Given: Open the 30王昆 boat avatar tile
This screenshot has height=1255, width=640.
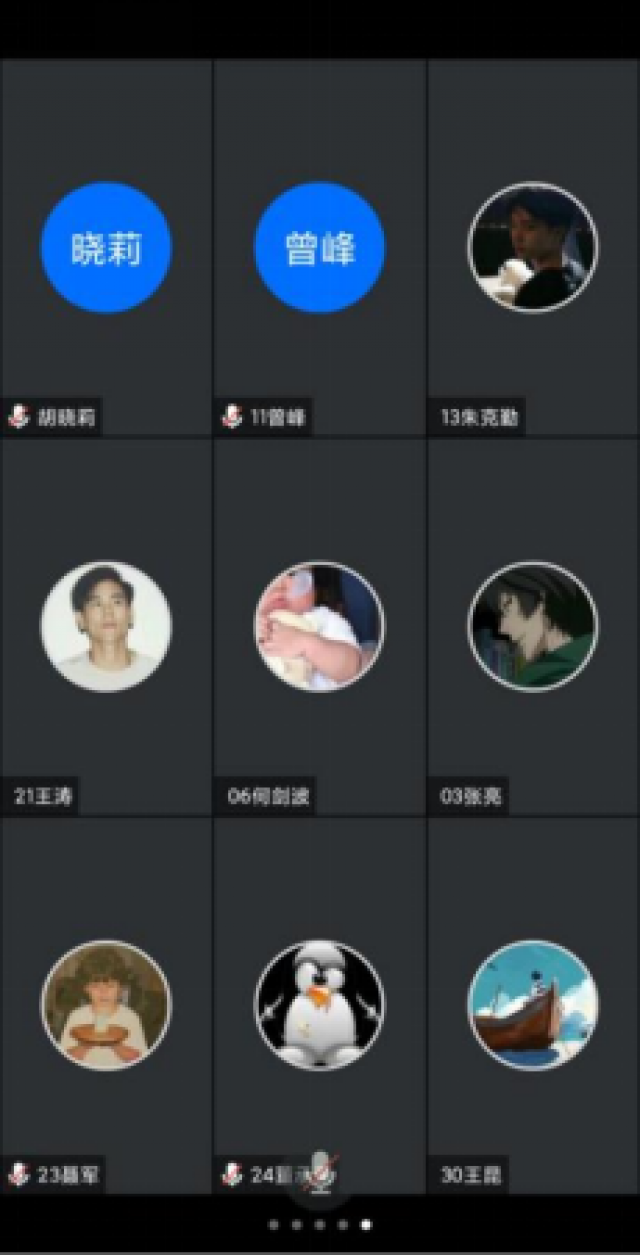Looking at the screenshot, I should point(533,1004).
